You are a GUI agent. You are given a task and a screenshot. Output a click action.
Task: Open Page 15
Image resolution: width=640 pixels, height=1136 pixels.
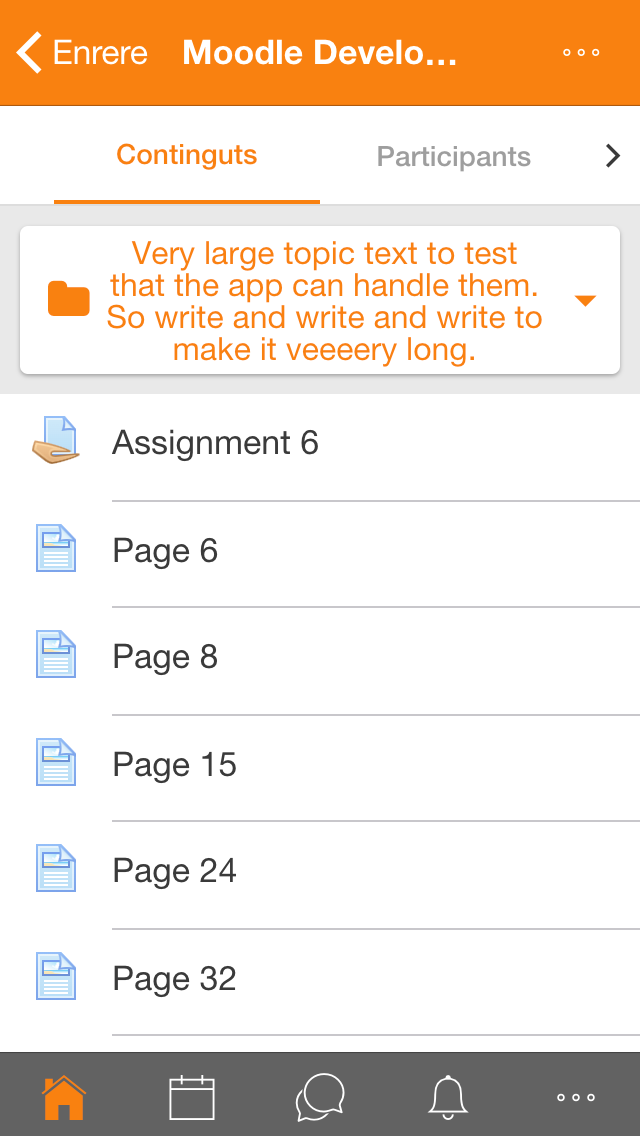[320, 765]
